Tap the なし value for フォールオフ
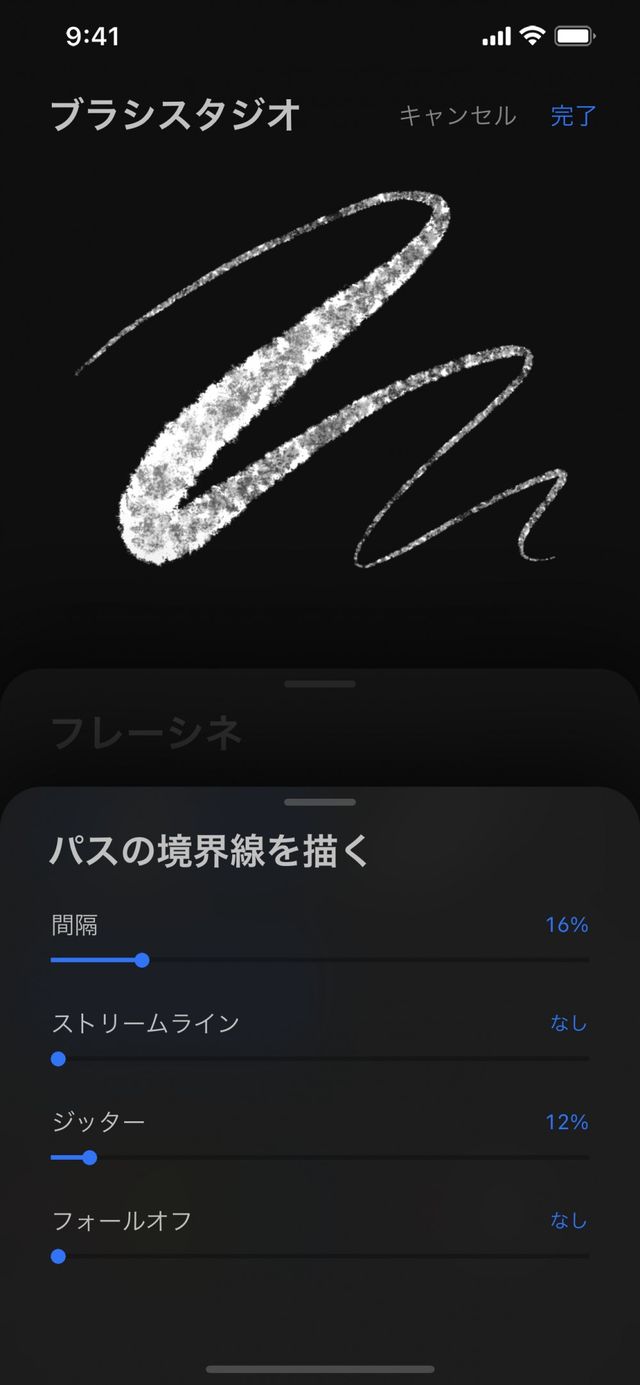 tap(568, 1221)
